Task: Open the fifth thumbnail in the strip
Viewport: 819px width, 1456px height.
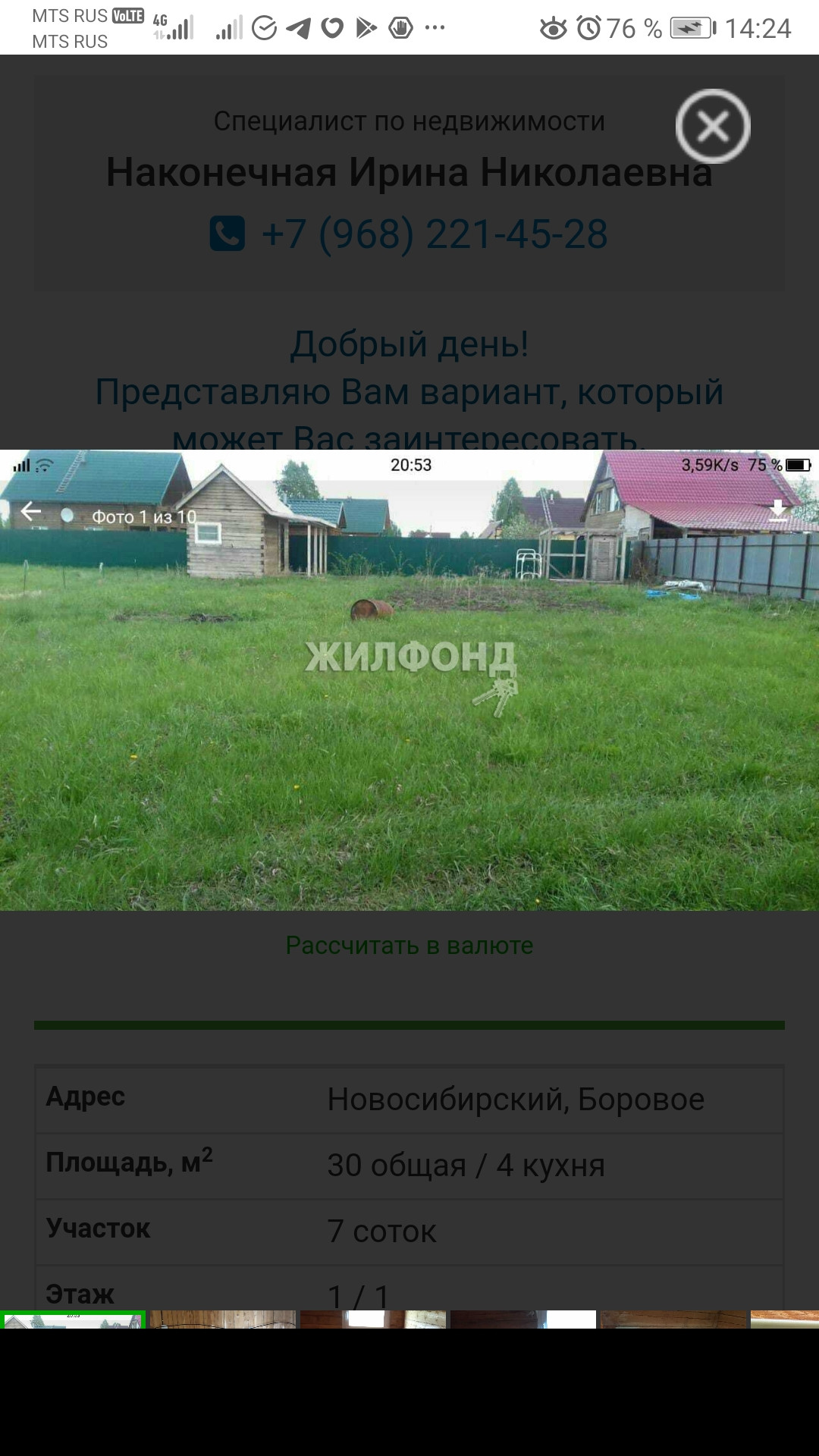Action: 673,1319
